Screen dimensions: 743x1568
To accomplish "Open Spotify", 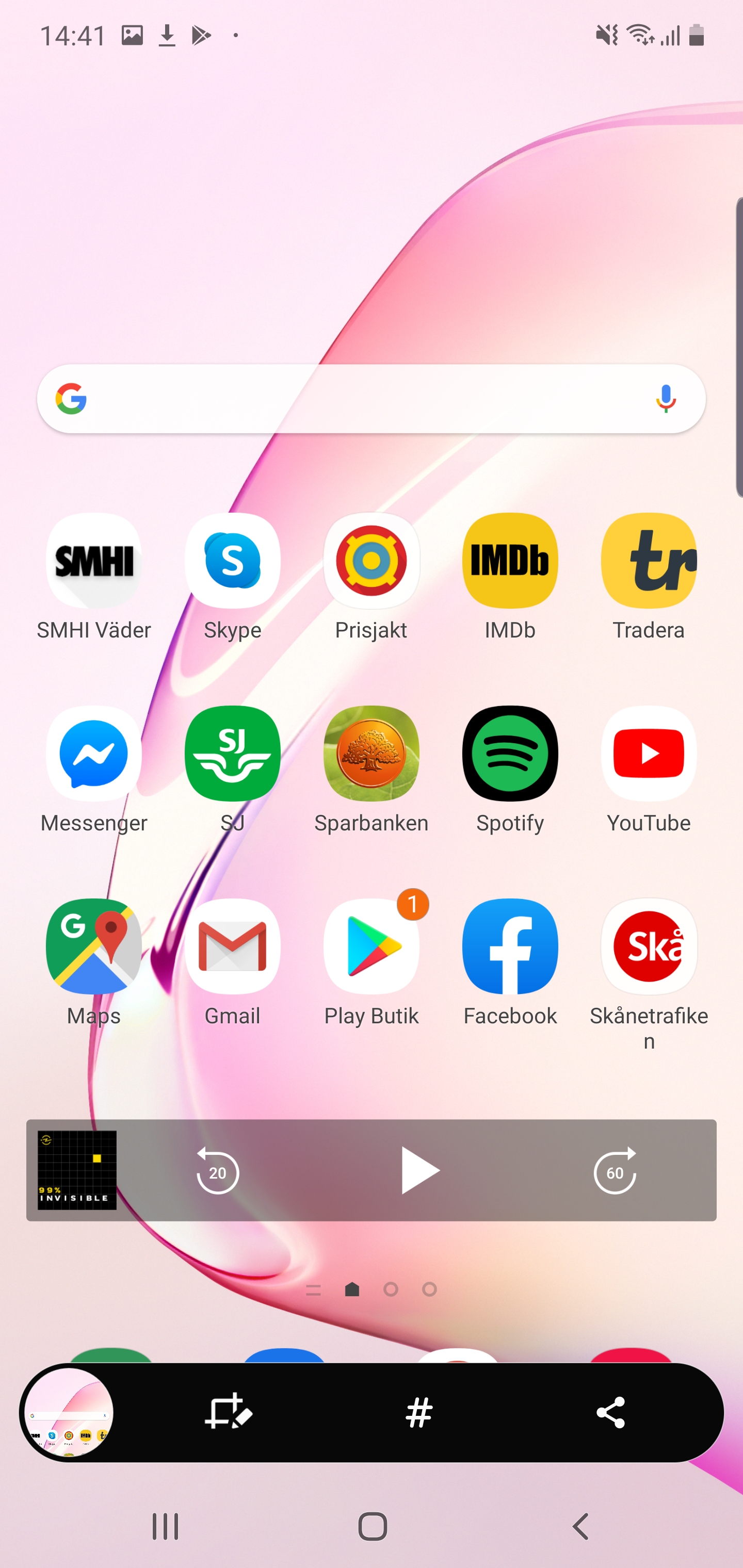I will (x=510, y=754).
